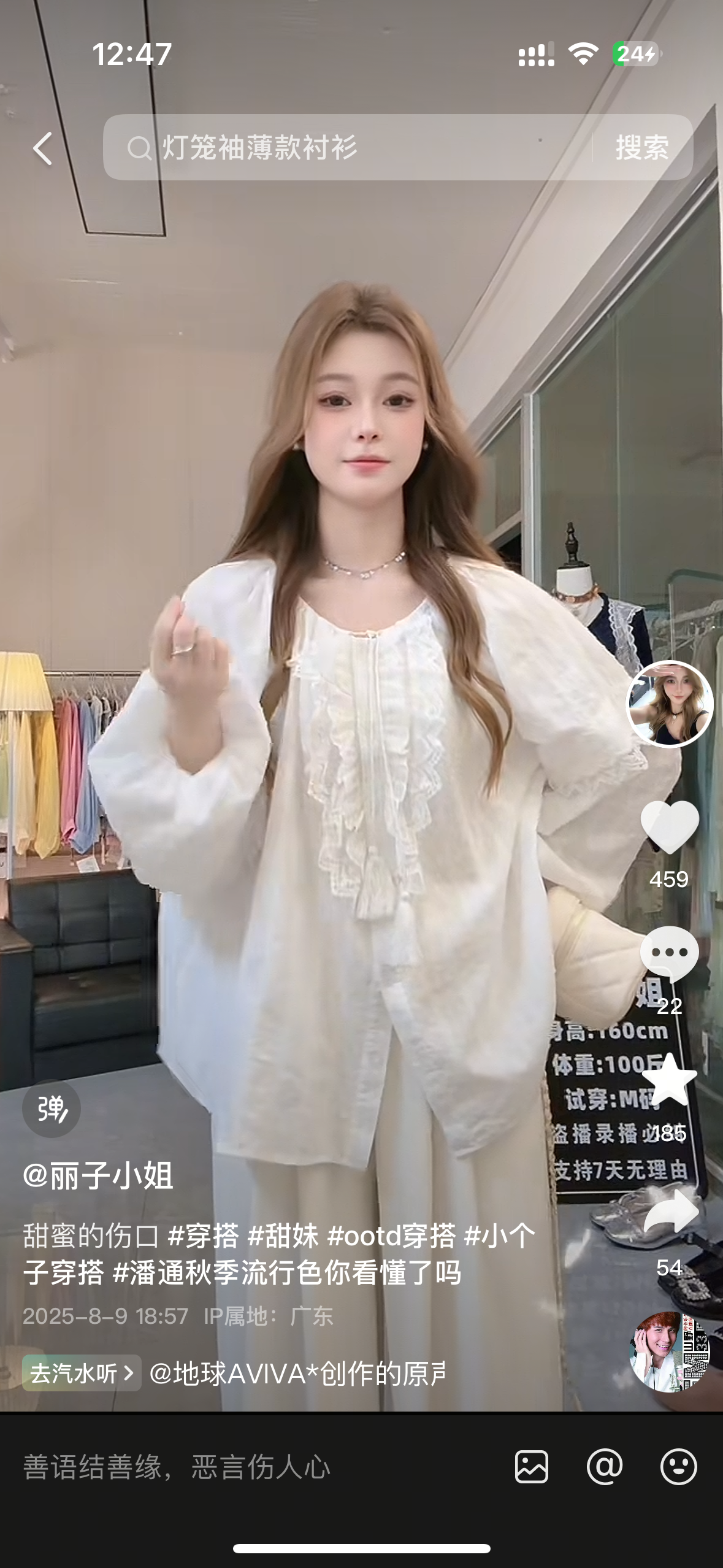Viewport: 723px width, 1568px height.
Task: Open @丽子小姐 profile from username
Action: pyautogui.click(x=98, y=1176)
